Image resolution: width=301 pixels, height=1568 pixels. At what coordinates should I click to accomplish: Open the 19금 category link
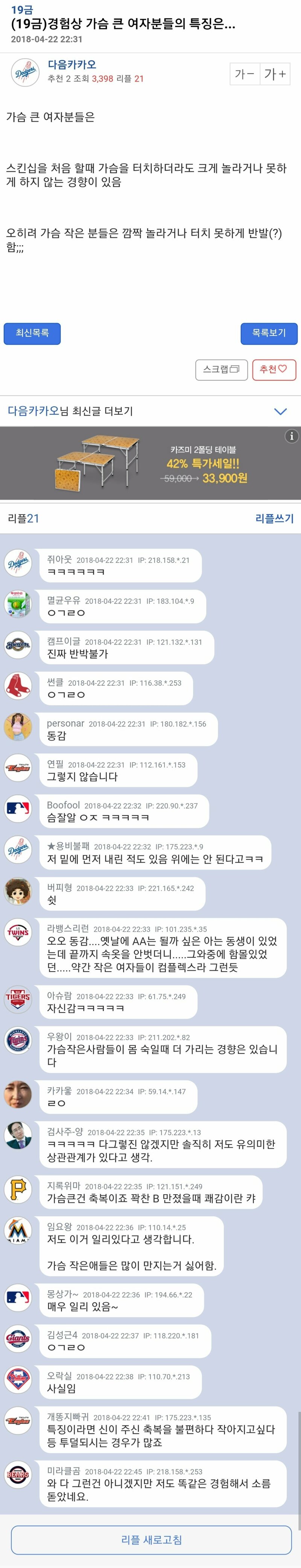click(x=22, y=10)
